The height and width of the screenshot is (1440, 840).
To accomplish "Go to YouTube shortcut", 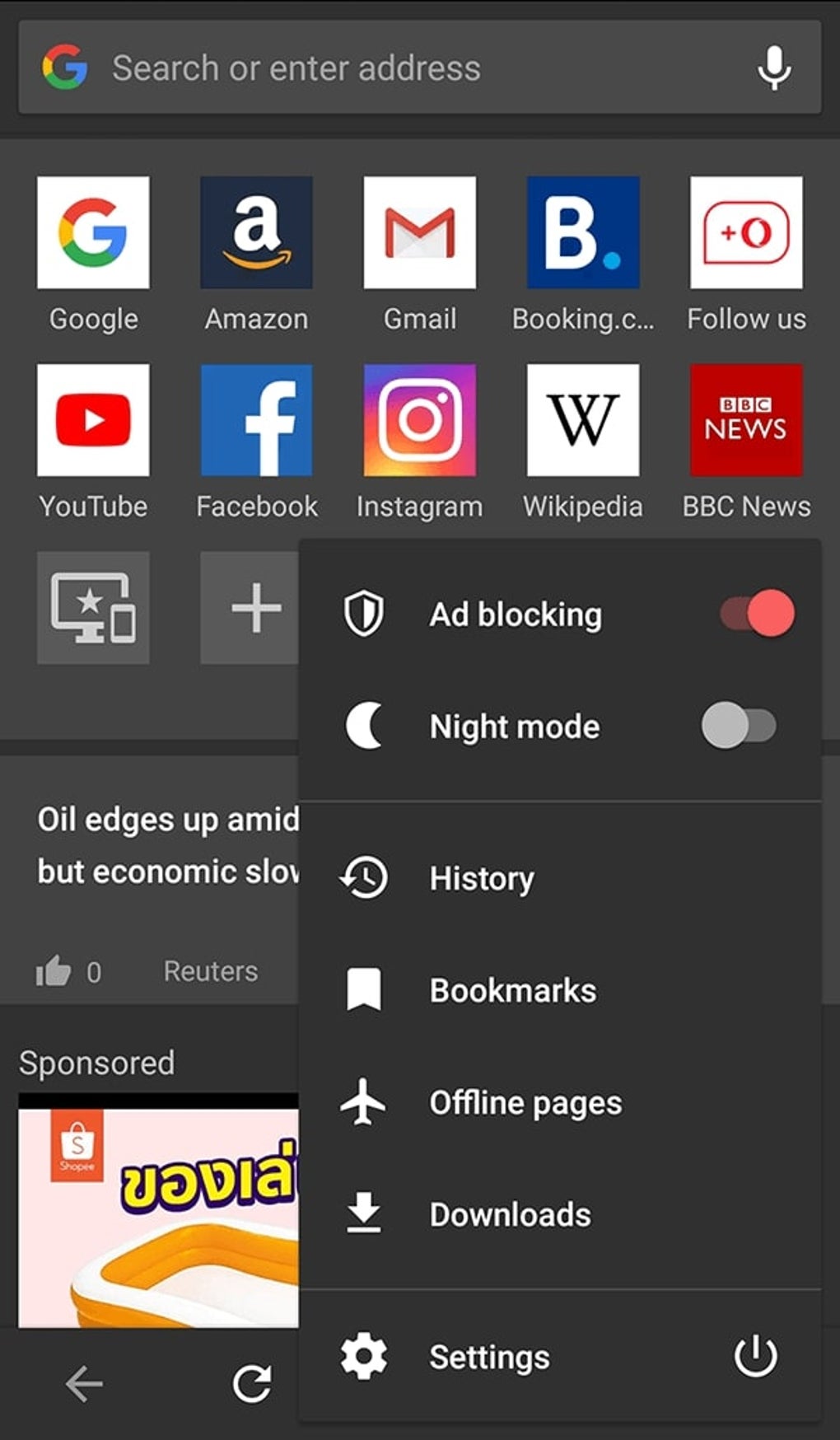I will pos(93,420).
